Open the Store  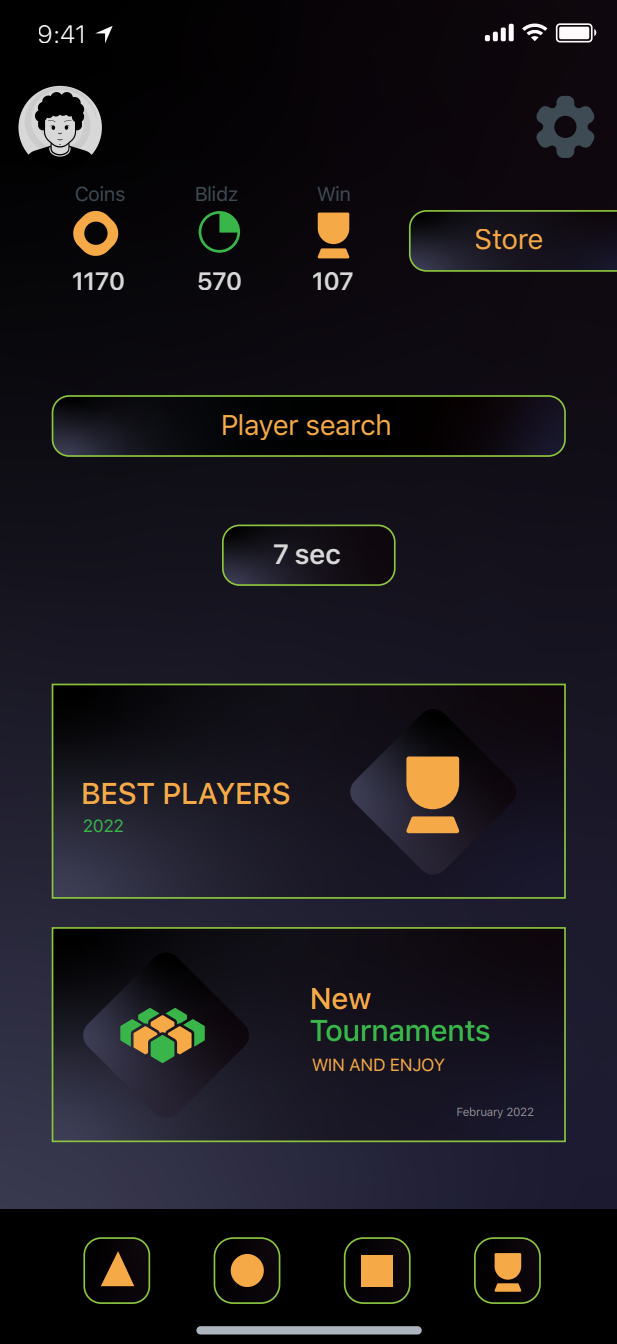[x=510, y=240]
